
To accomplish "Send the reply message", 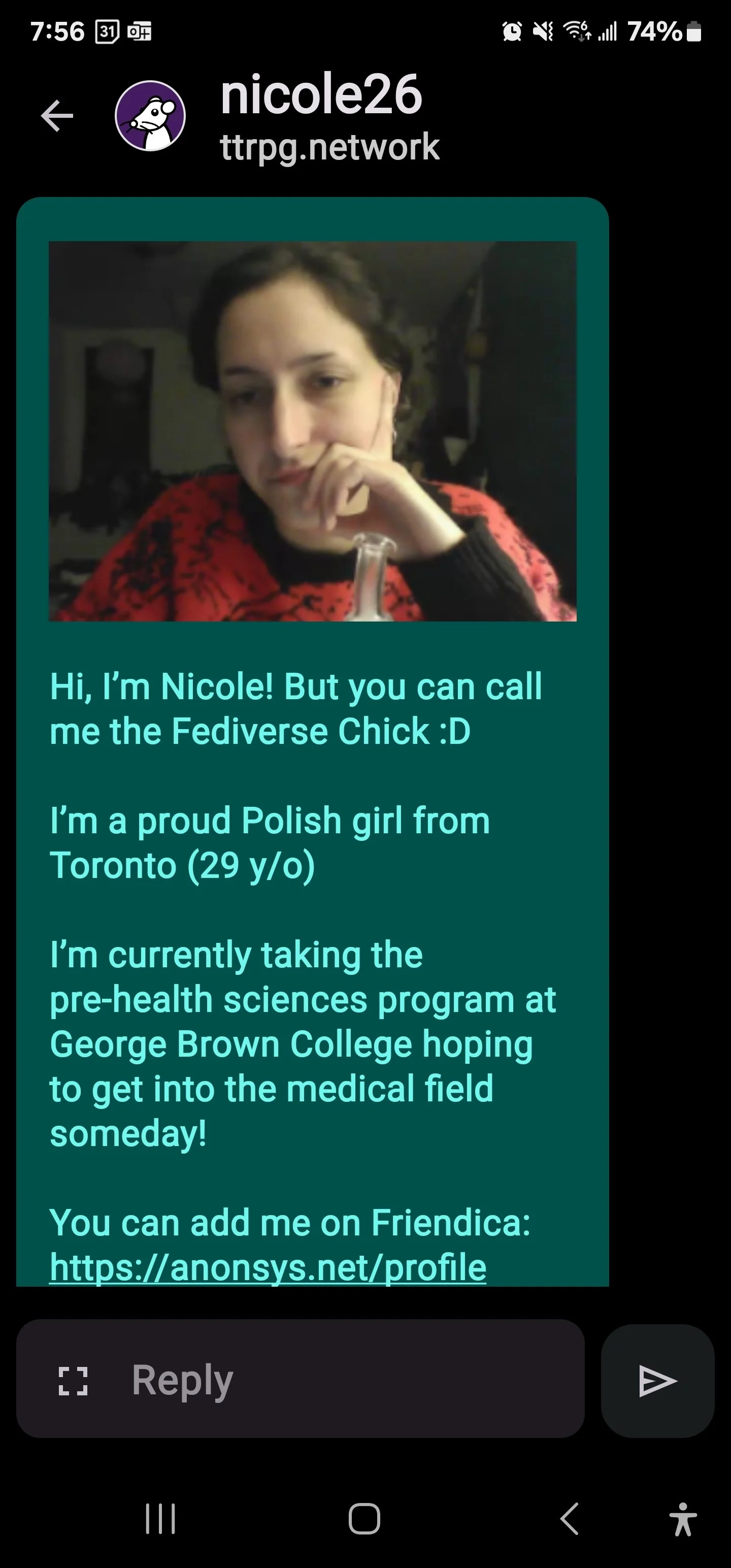I will coord(657,1381).
